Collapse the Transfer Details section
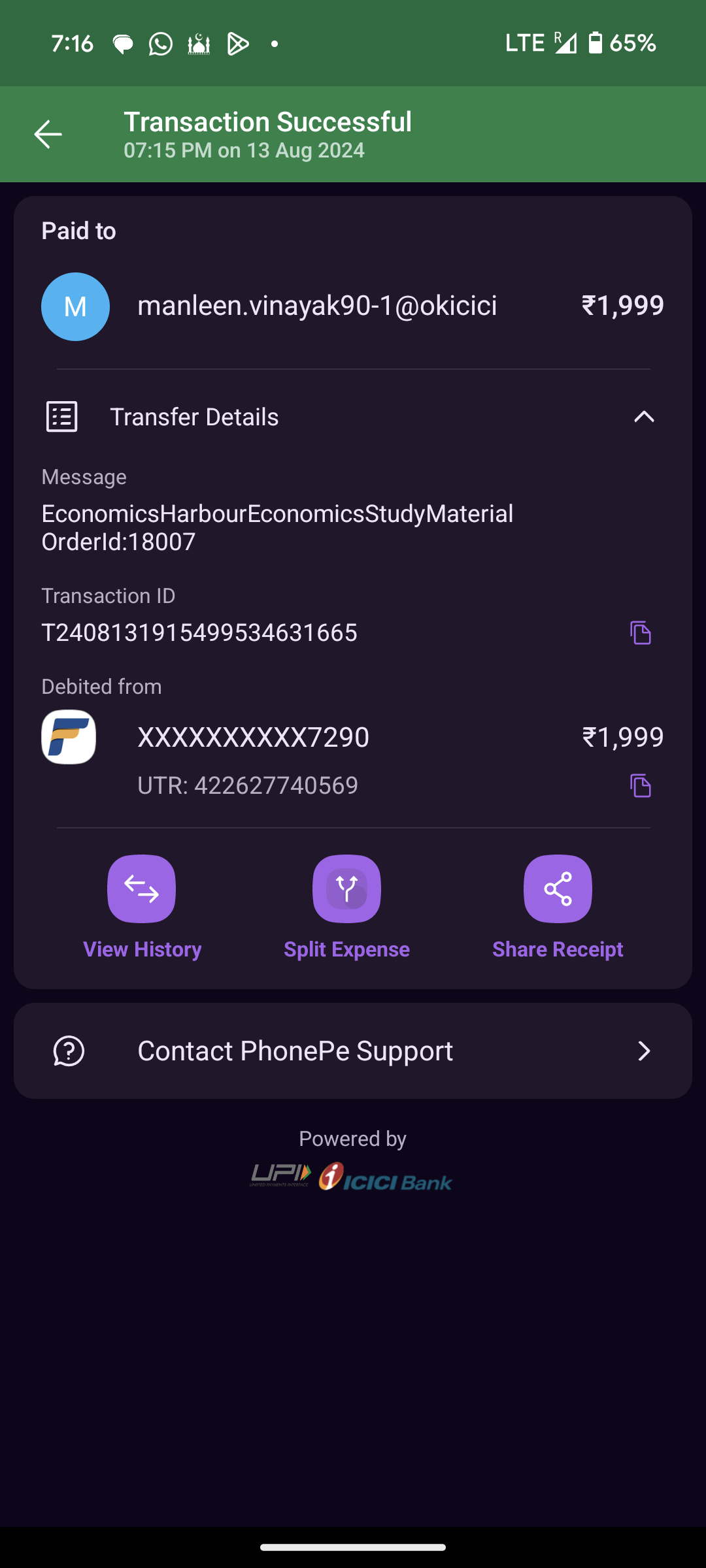 click(644, 417)
